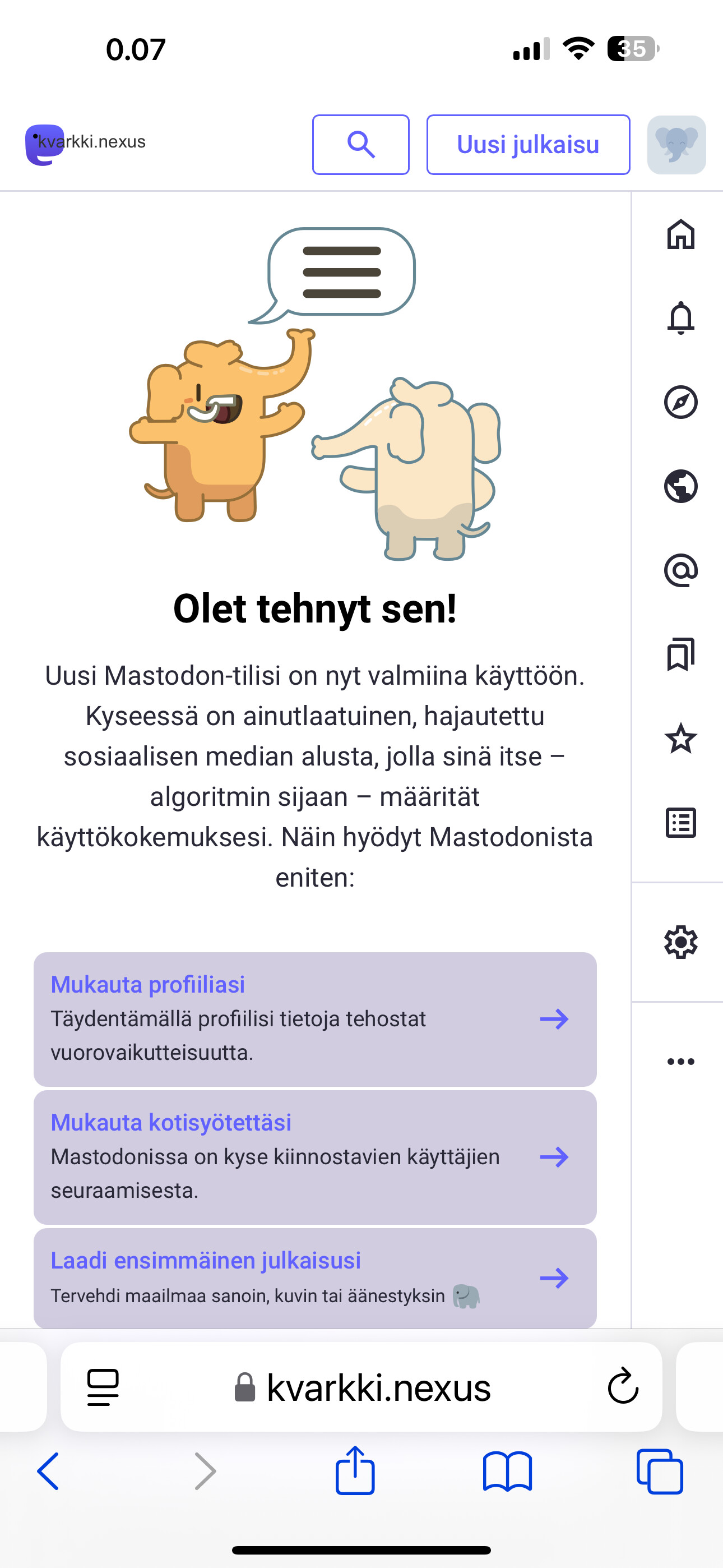Image resolution: width=723 pixels, height=1568 pixels.
Task: Select Laadi ensimmäinen julkaisusi card
Action: coord(314,1277)
